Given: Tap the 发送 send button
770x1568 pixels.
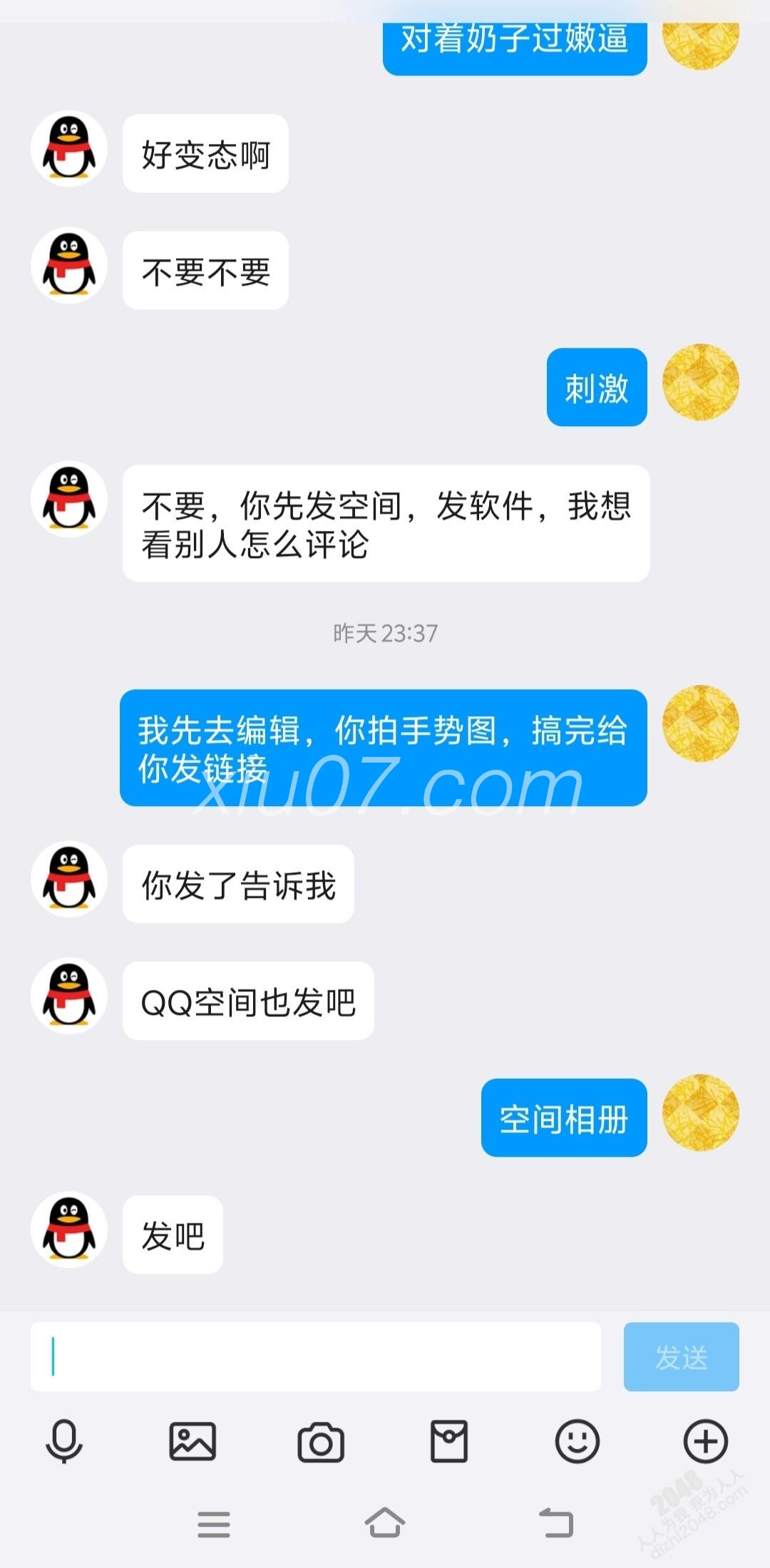Looking at the screenshot, I should pos(681,1356).
